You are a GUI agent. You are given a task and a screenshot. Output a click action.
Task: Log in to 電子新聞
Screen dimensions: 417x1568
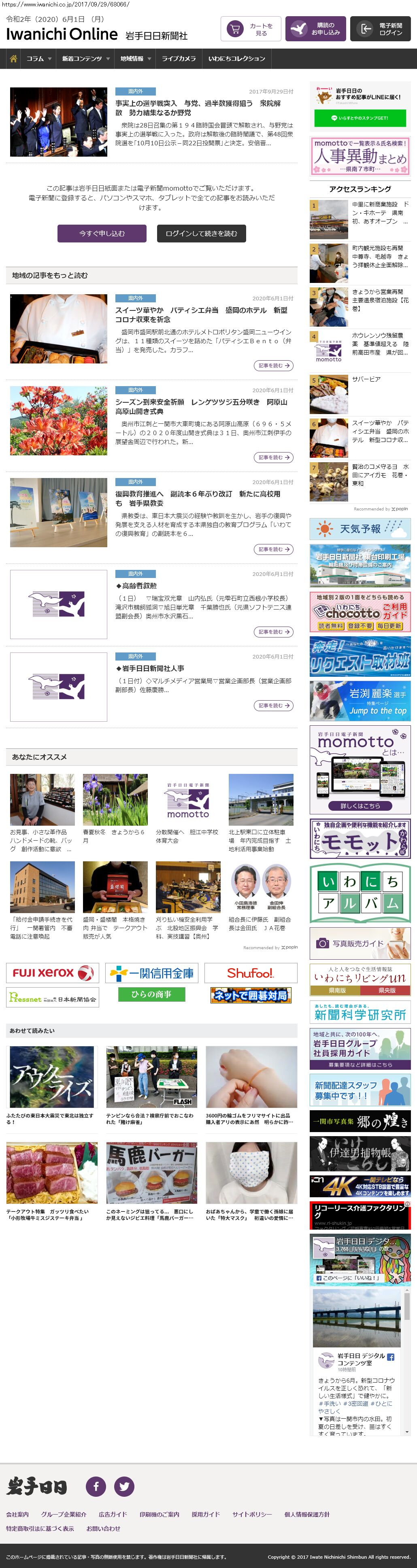380,29
